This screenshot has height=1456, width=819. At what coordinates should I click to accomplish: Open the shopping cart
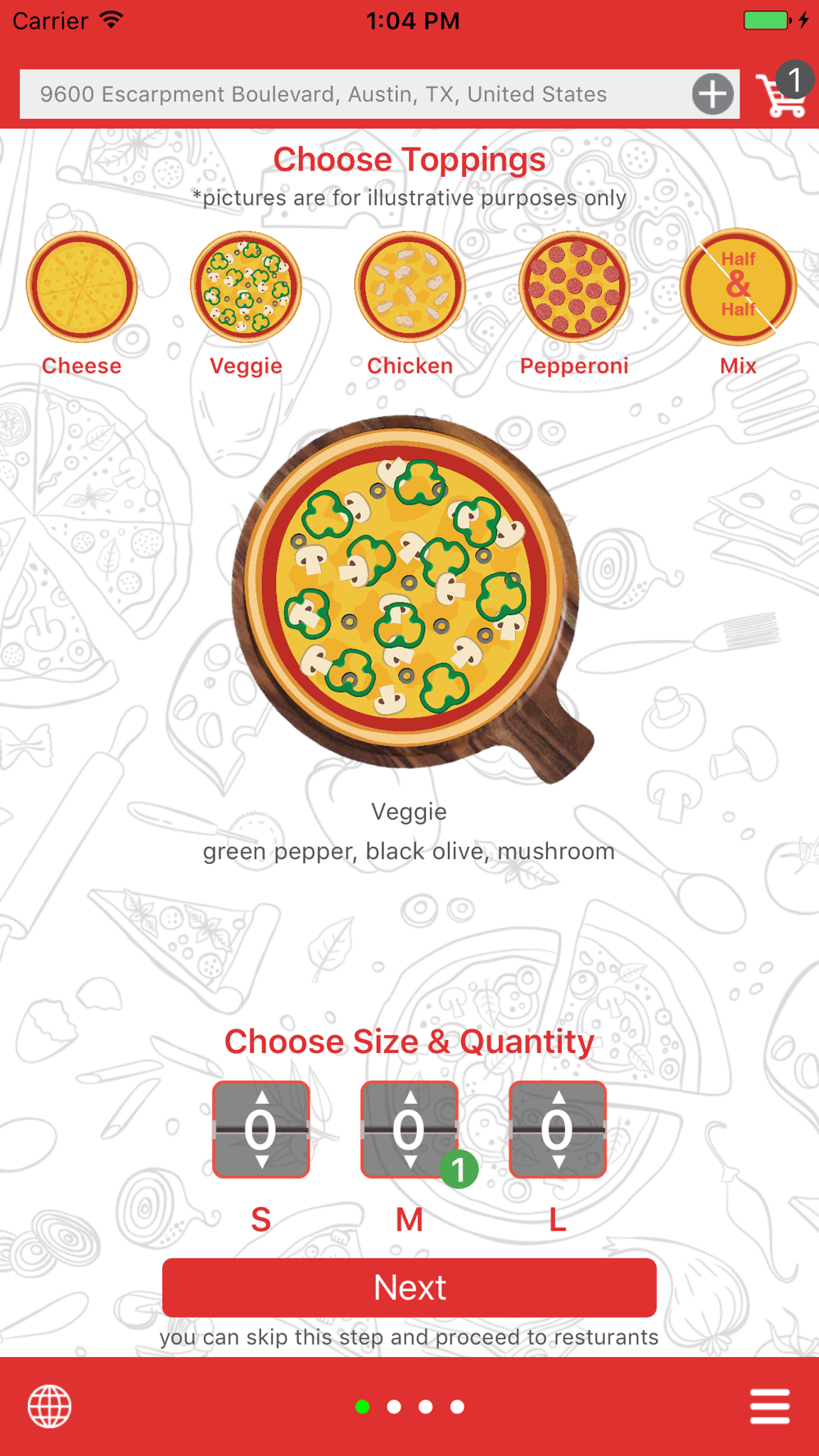pos(782,94)
